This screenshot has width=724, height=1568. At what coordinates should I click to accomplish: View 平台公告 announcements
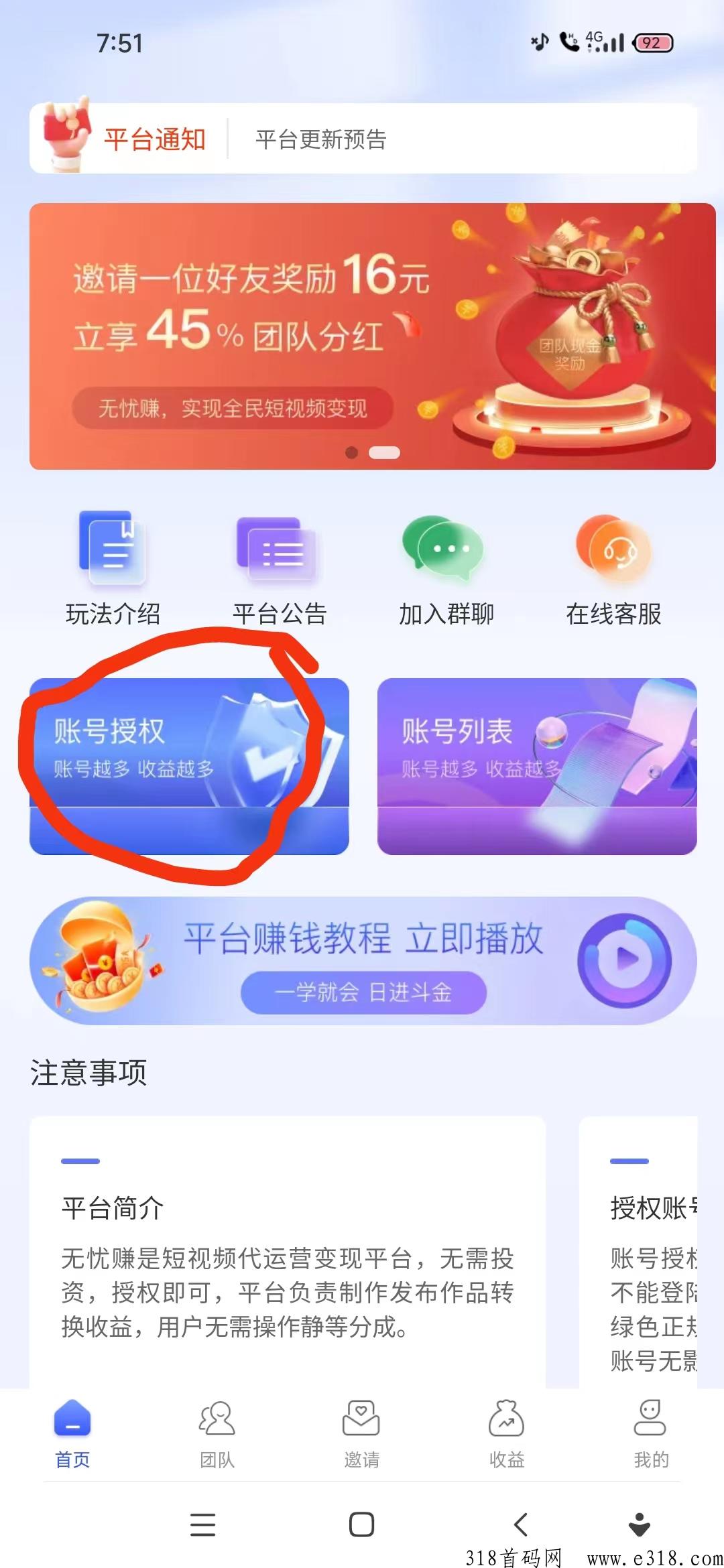click(x=280, y=569)
